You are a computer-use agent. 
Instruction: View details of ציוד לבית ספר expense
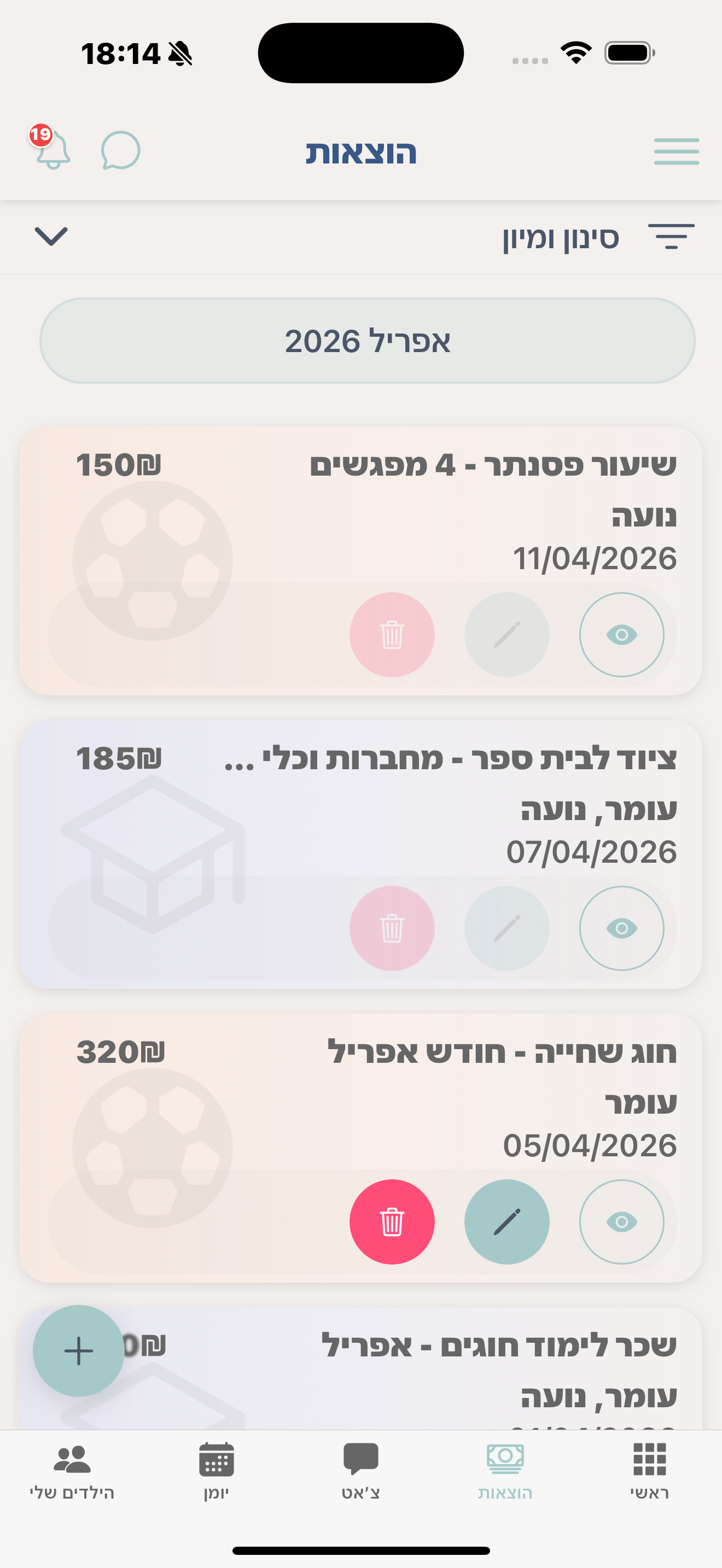pos(621,928)
